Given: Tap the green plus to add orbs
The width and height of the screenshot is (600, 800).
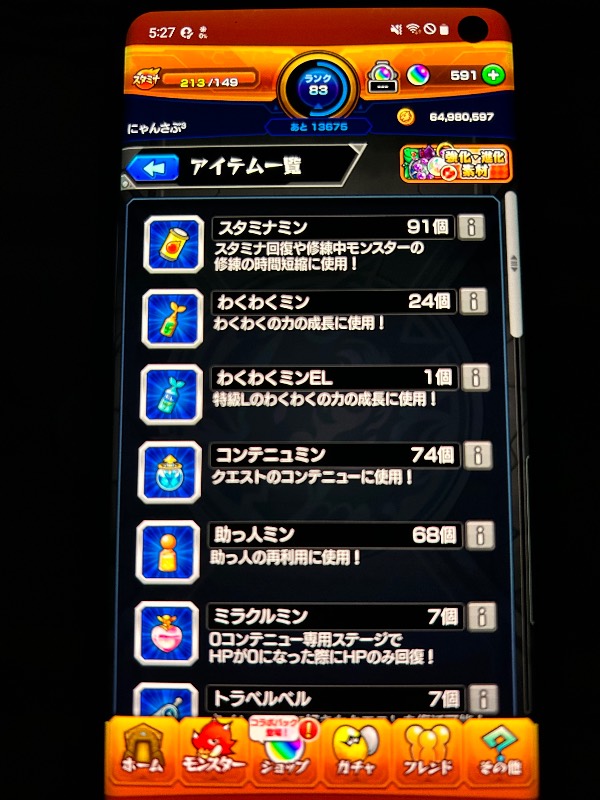Looking at the screenshot, I should pyautogui.click(x=493, y=75).
